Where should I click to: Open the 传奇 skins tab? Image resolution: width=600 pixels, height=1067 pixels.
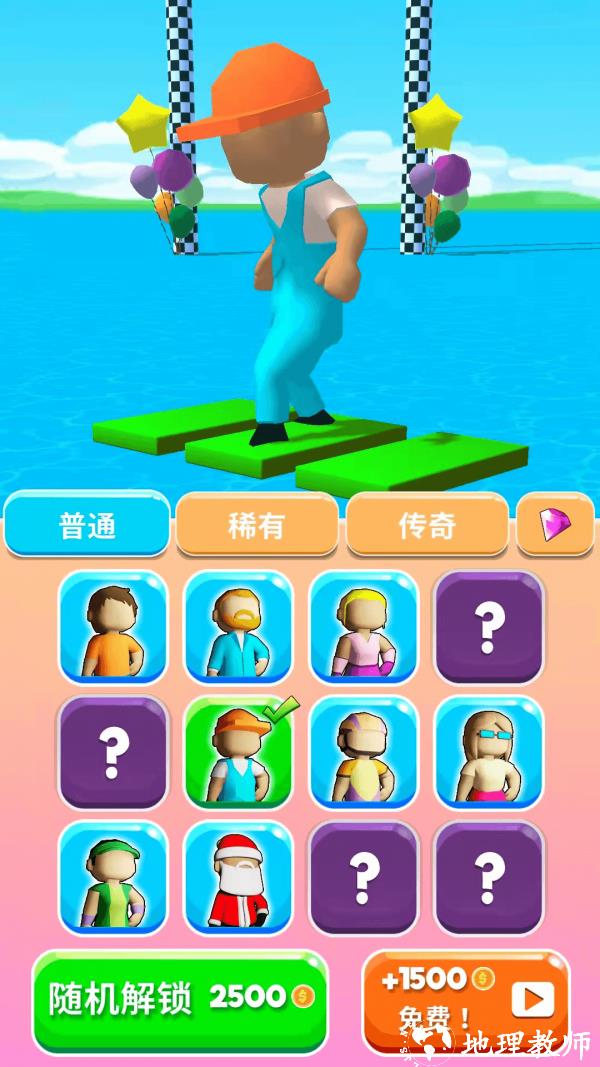pos(427,524)
